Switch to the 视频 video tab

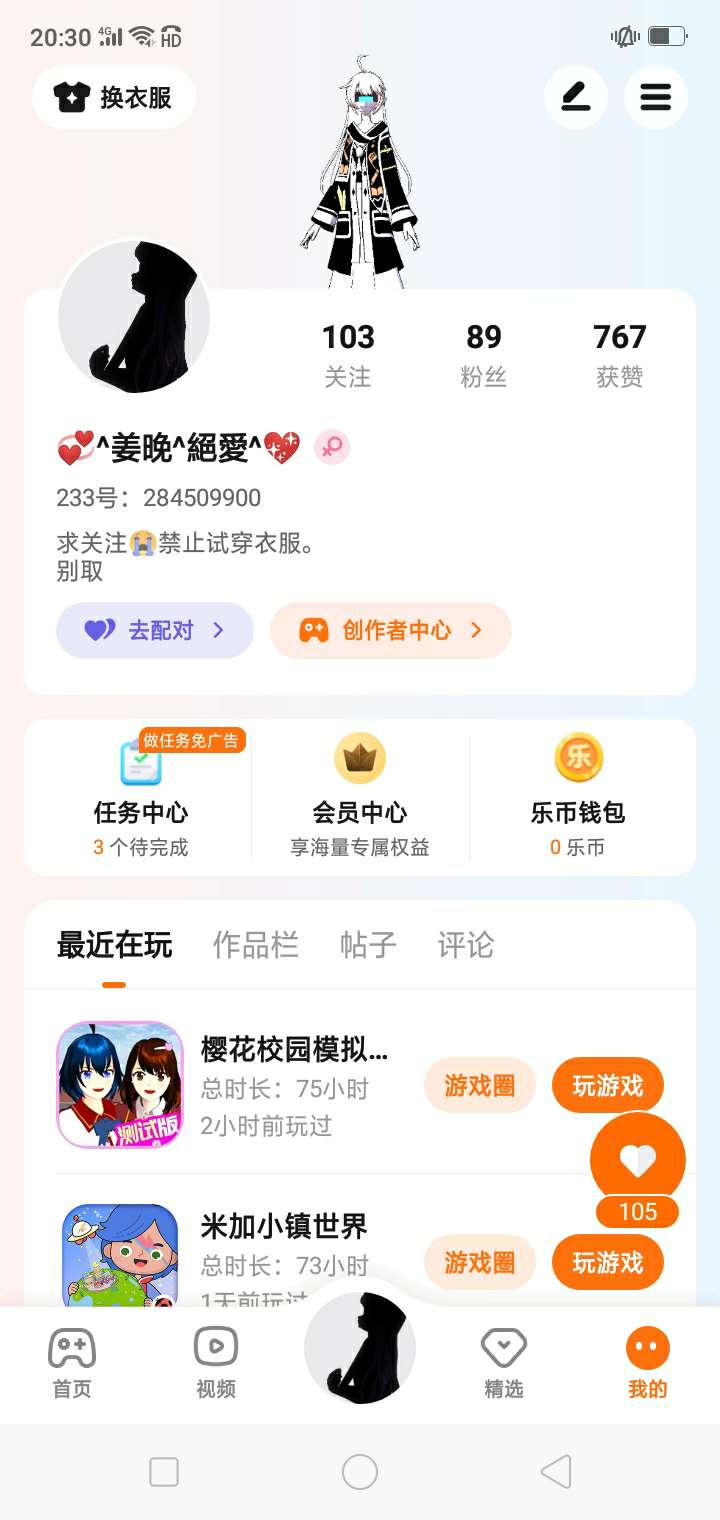coord(216,1362)
